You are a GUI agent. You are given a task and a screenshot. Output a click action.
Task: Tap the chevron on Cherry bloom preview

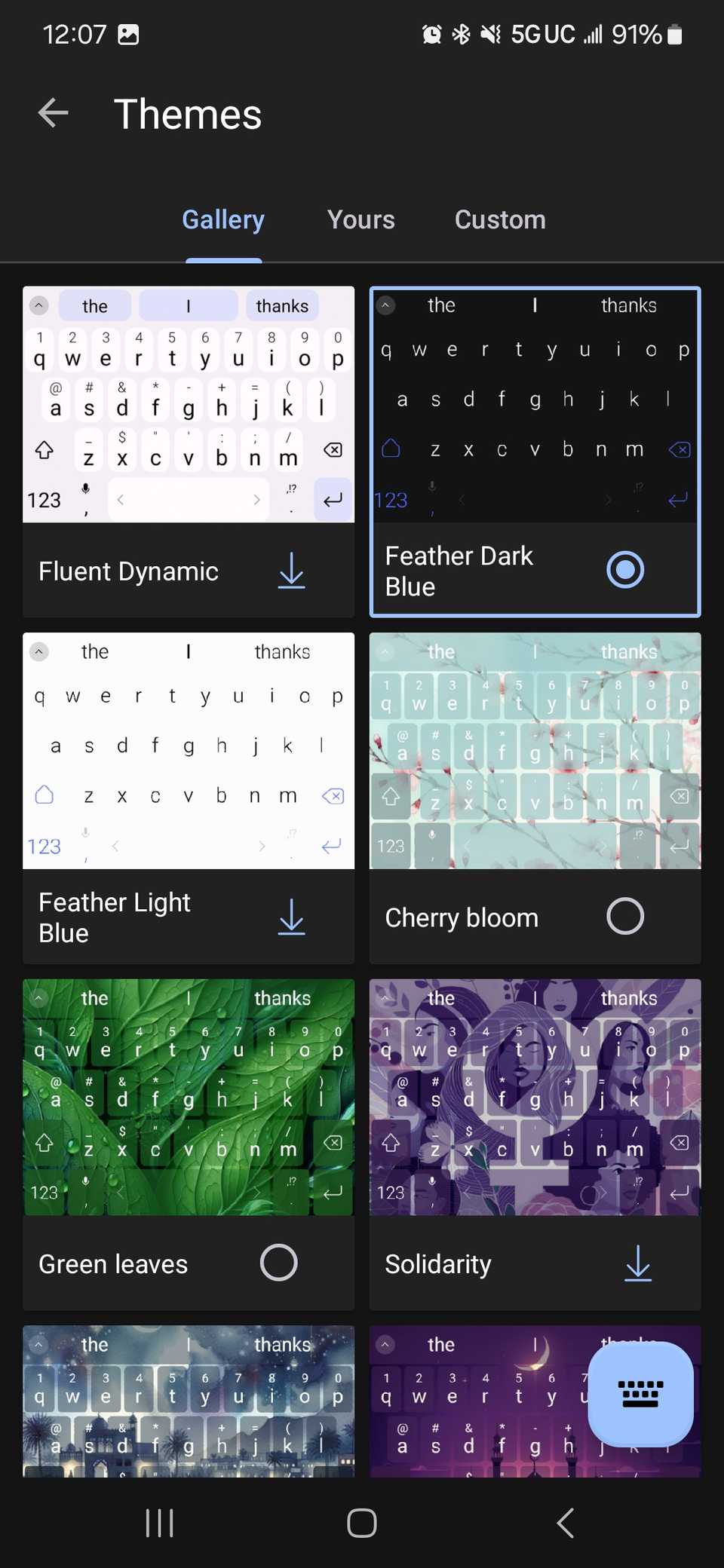385,651
